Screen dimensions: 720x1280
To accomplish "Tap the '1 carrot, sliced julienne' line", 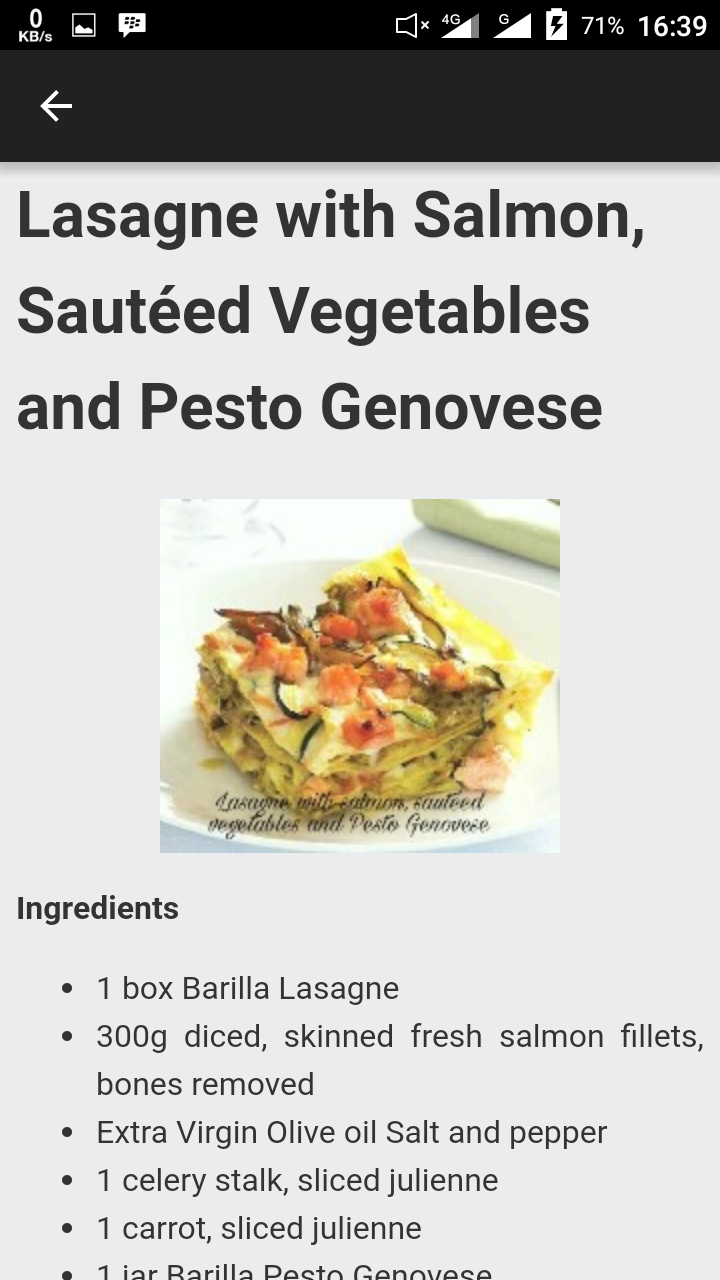I will 258,1228.
